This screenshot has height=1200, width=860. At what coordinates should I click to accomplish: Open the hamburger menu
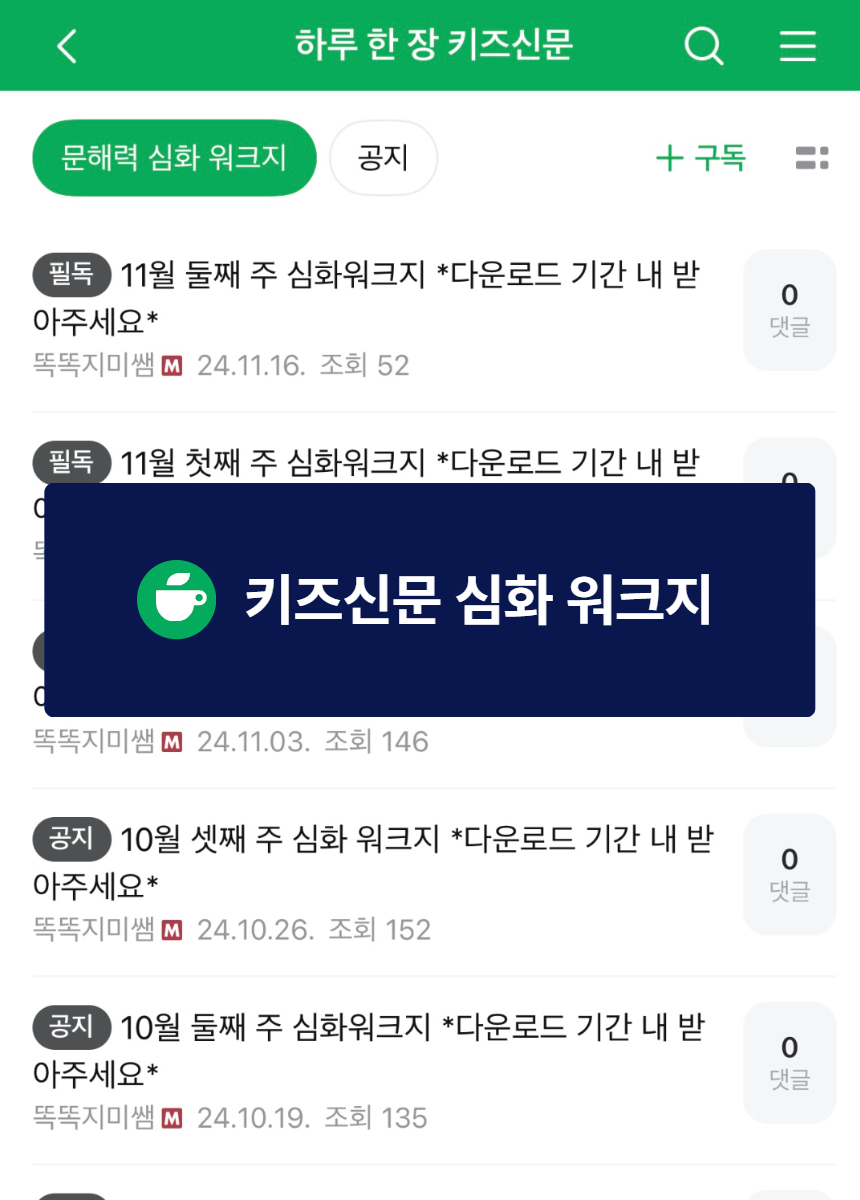[x=798, y=46]
